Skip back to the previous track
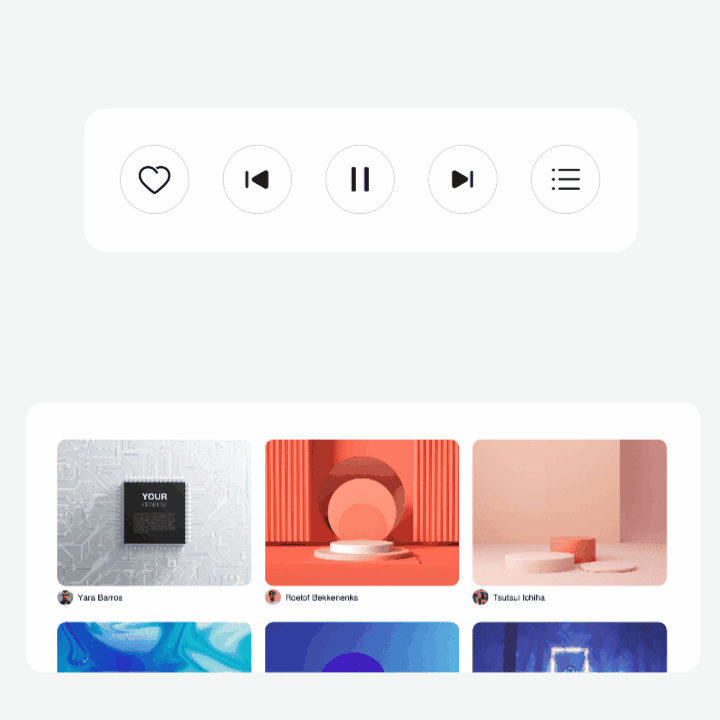Viewport: 720px width, 720px height. point(257,180)
